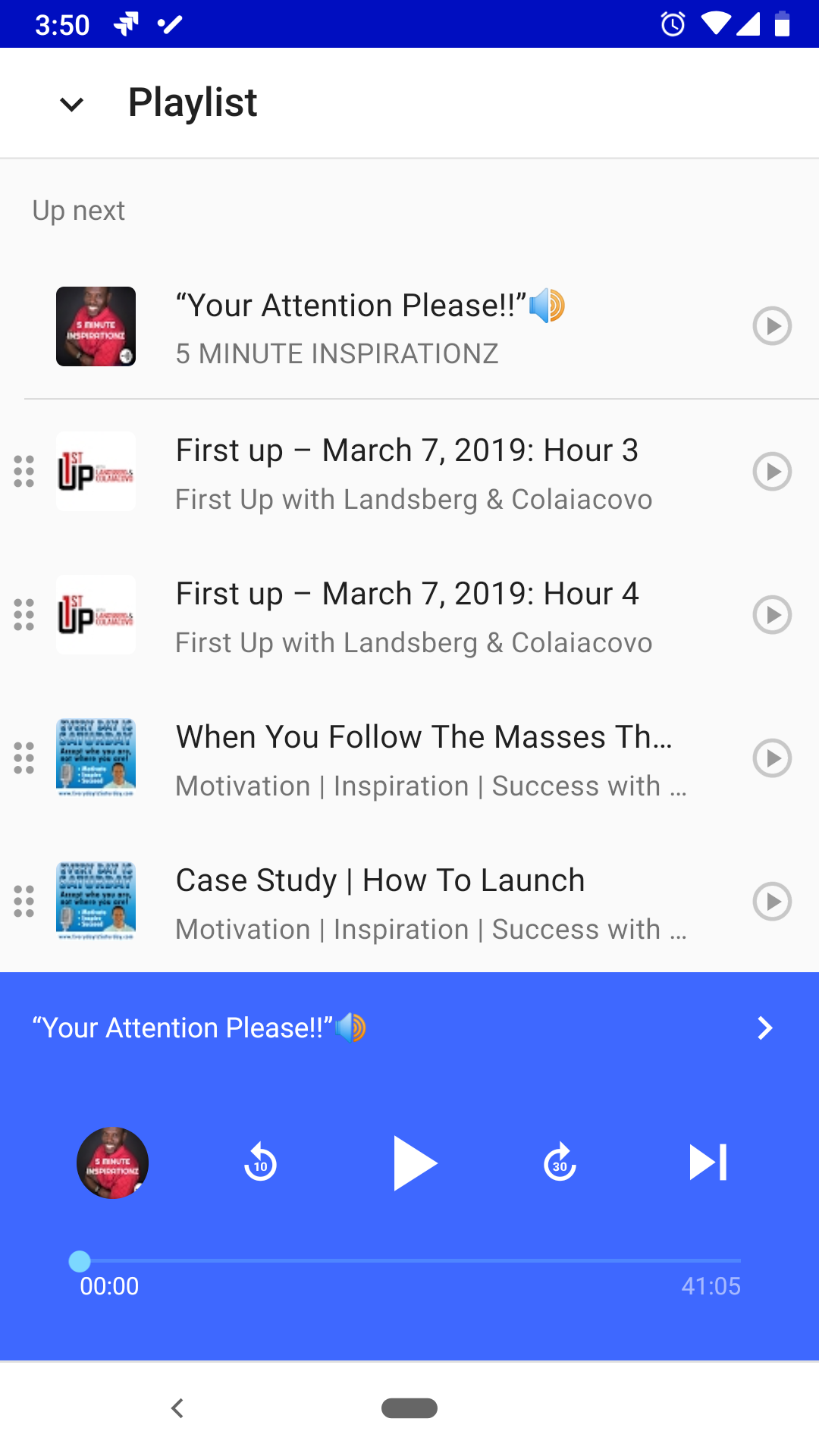The image size is (819, 1456).
Task: Tap the home pill in the navigation bar
Action: tap(409, 1408)
